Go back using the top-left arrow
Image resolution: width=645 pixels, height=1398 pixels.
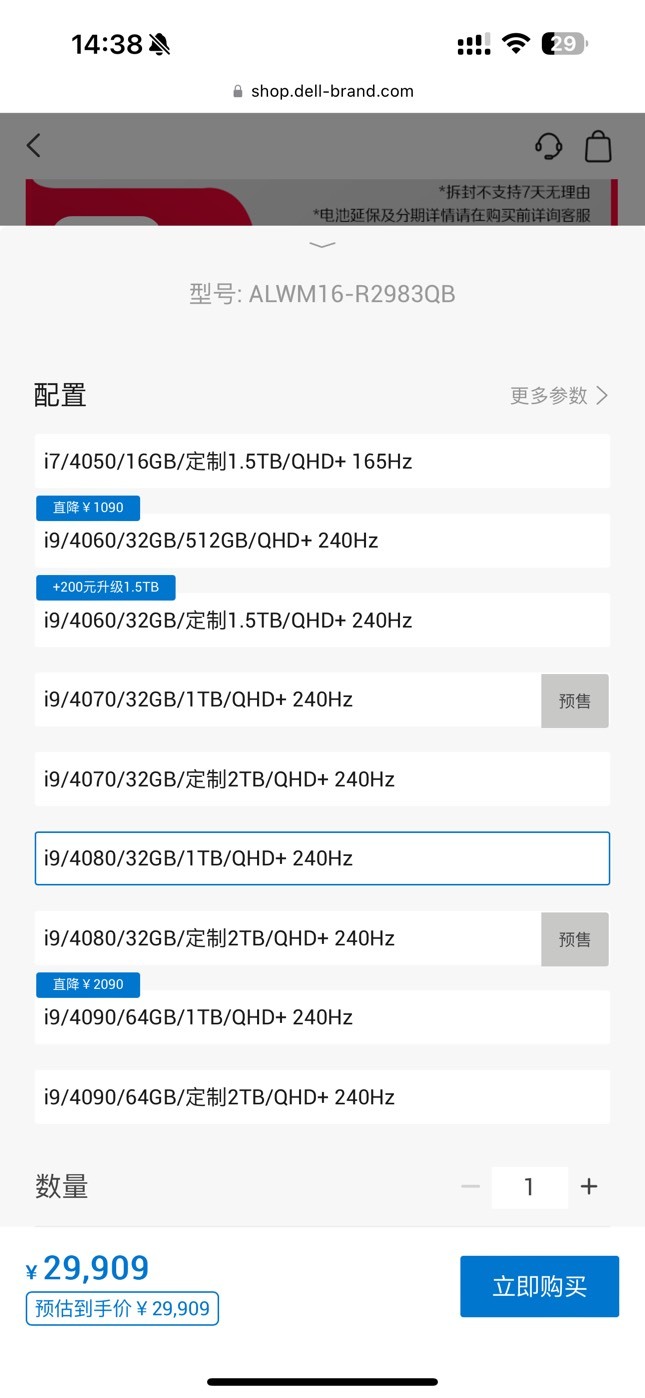tap(33, 146)
